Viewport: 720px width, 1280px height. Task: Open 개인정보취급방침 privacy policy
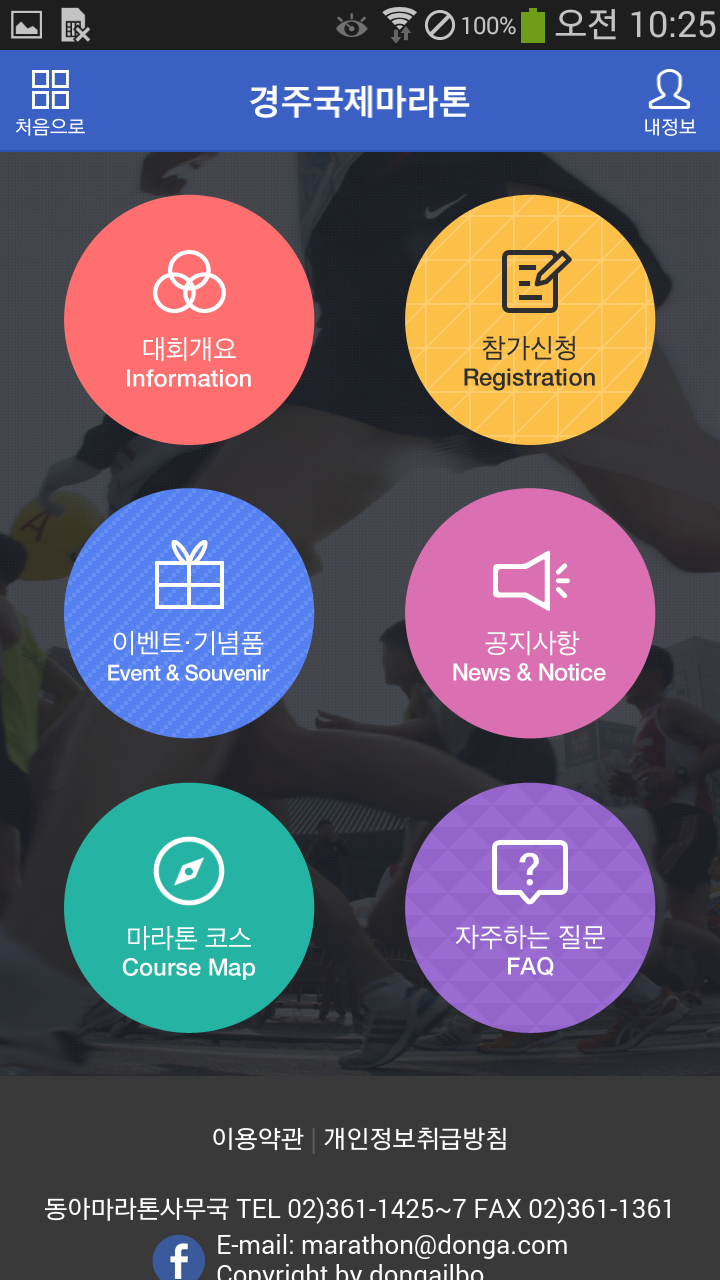[x=415, y=1138]
